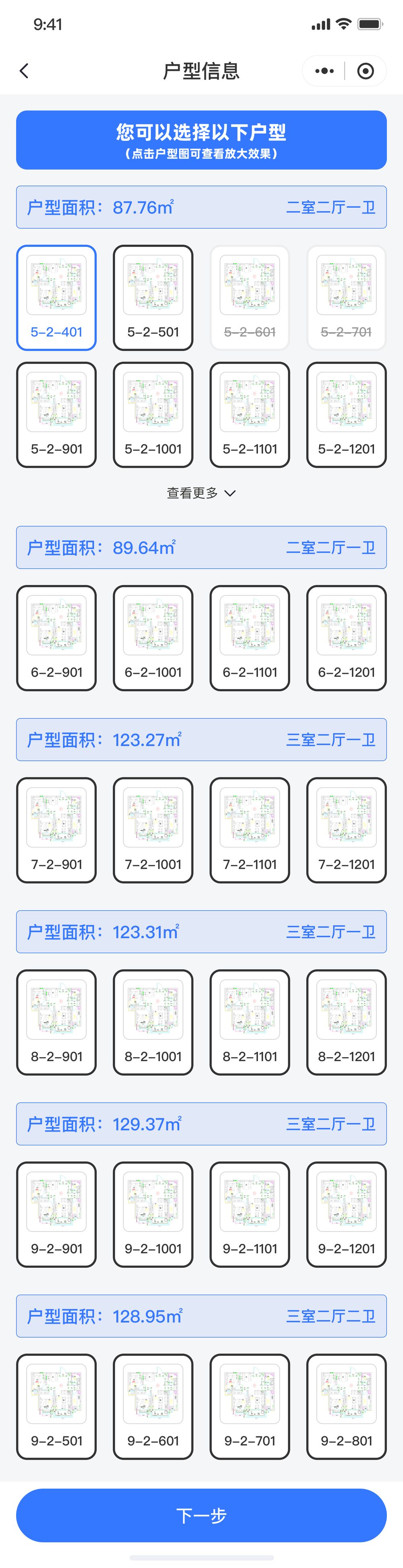Choose floor plan 6-2-1201
The image size is (403, 1568).
[346, 638]
